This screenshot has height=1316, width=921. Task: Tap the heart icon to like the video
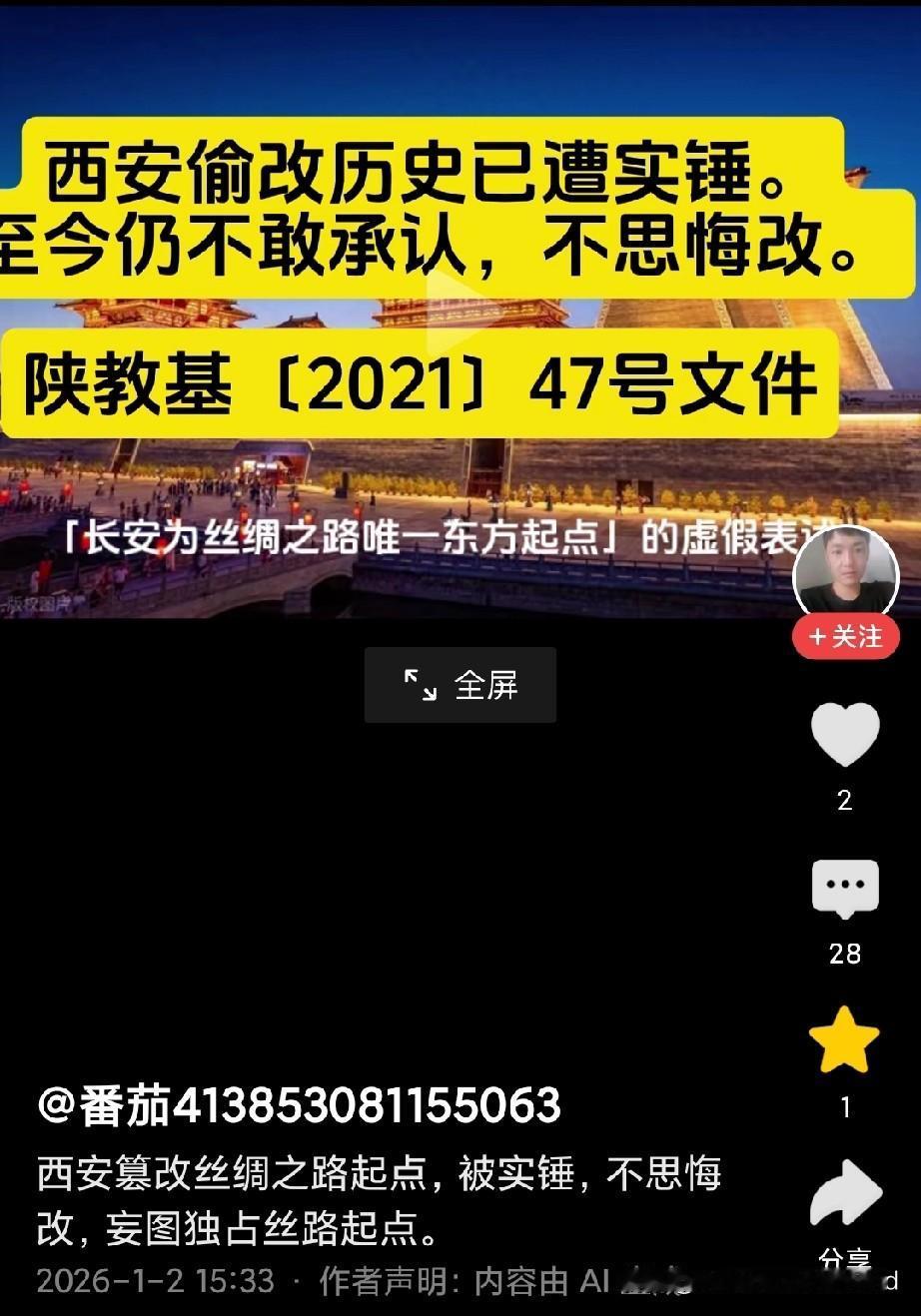(x=845, y=736)
